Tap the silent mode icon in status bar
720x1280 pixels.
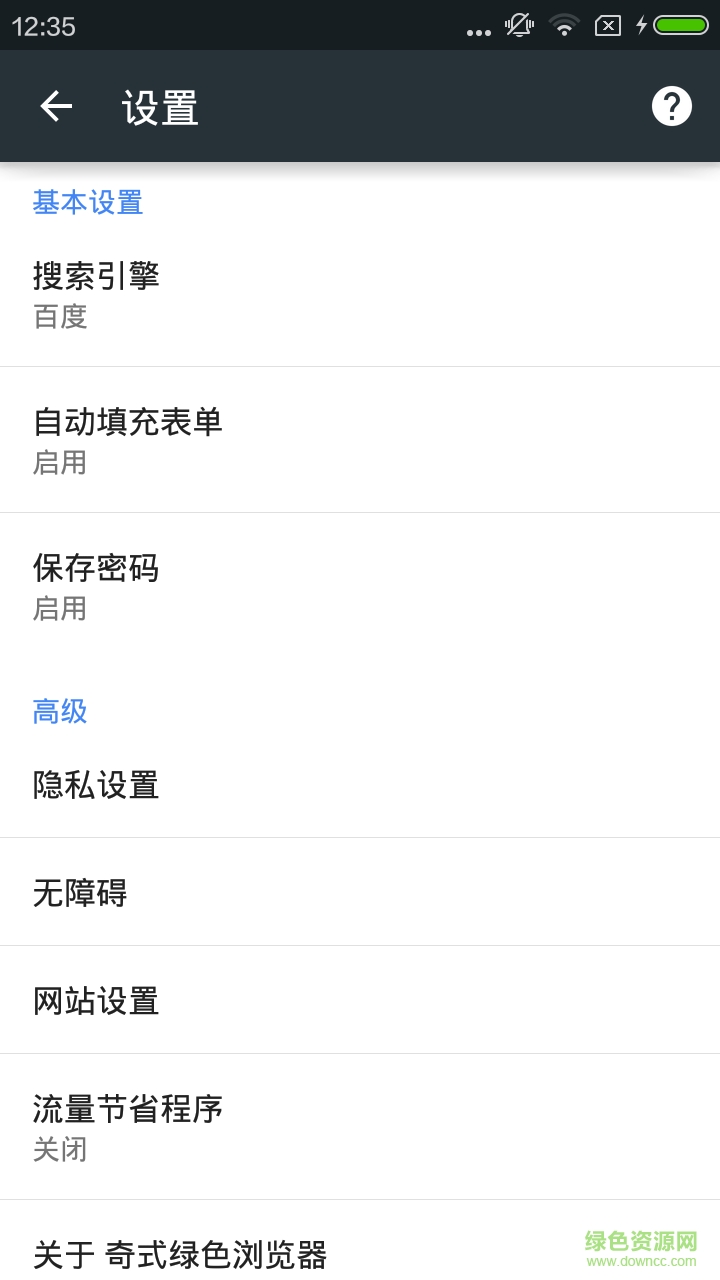(518, 26)
